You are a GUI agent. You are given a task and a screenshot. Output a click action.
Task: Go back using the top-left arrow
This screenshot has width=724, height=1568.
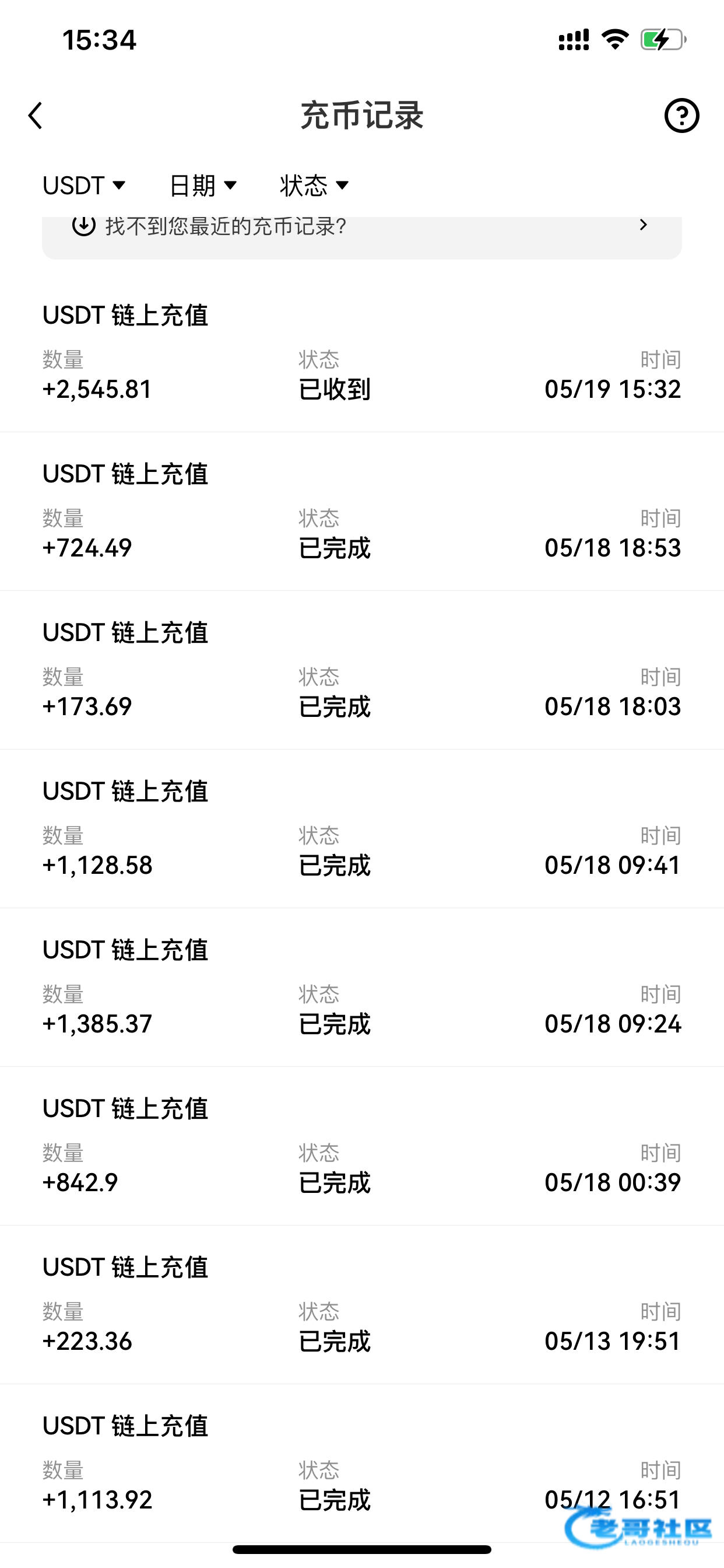(36, 116)
